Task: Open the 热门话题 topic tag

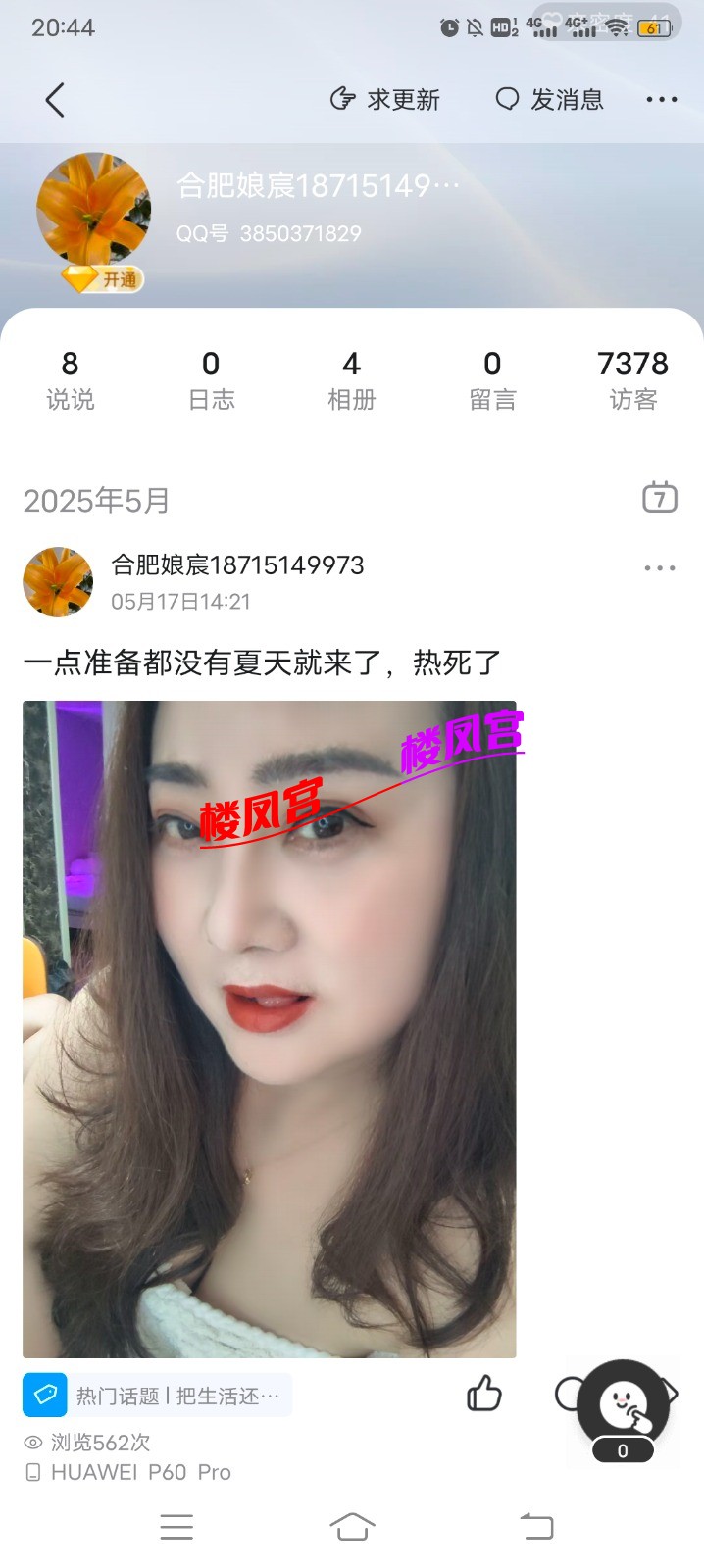Action: pos(157,1396)
